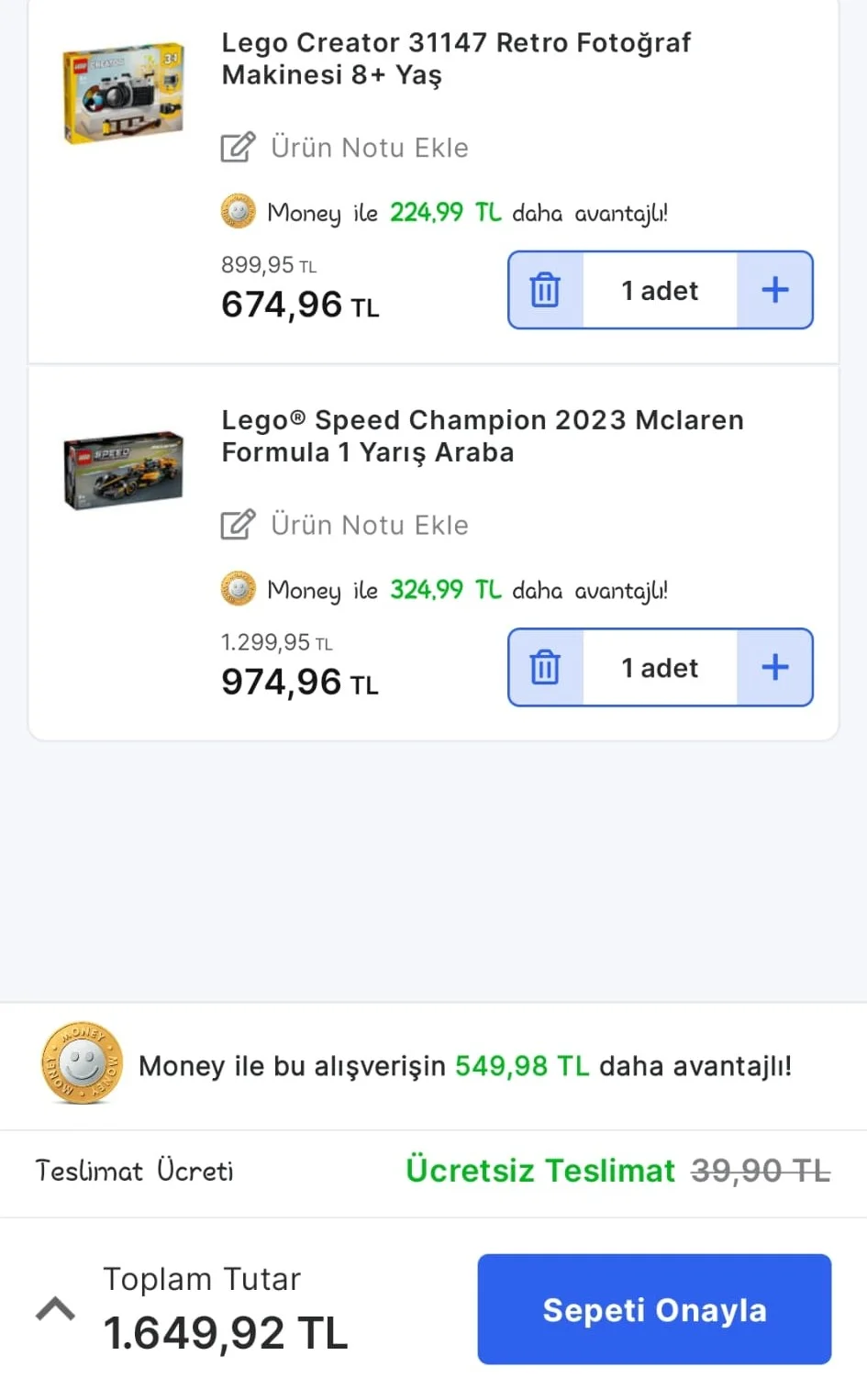Open Lego Creator 31147 product image
Screen dimensions: 867x1400
tap(123, 91)
